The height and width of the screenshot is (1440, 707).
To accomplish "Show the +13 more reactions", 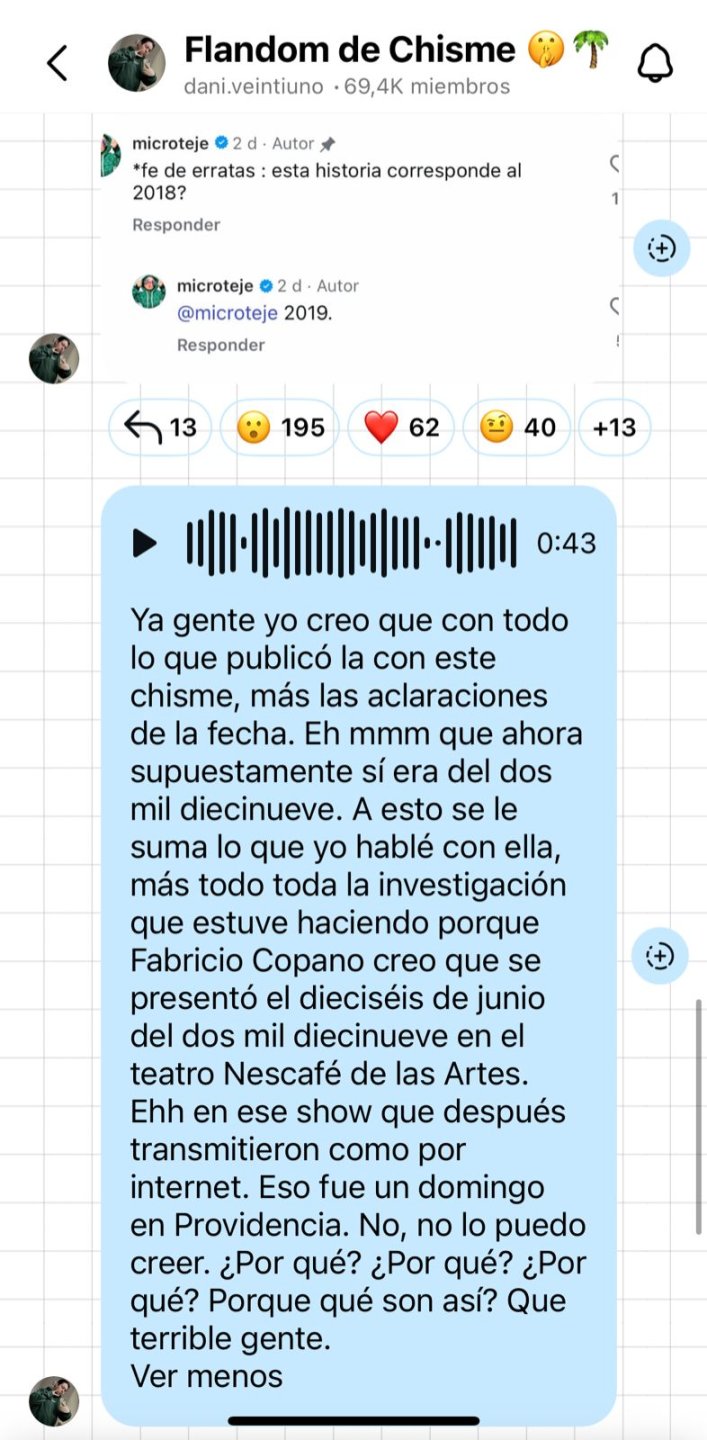I will pyautogui.click(x=614, y=428).
